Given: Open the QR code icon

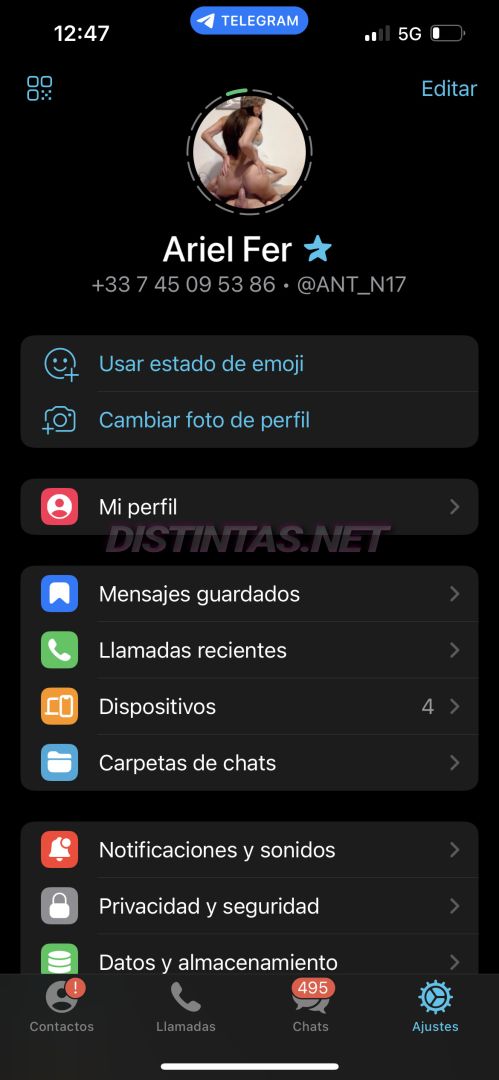Looking at the screenshot, I should pos(39,88).
